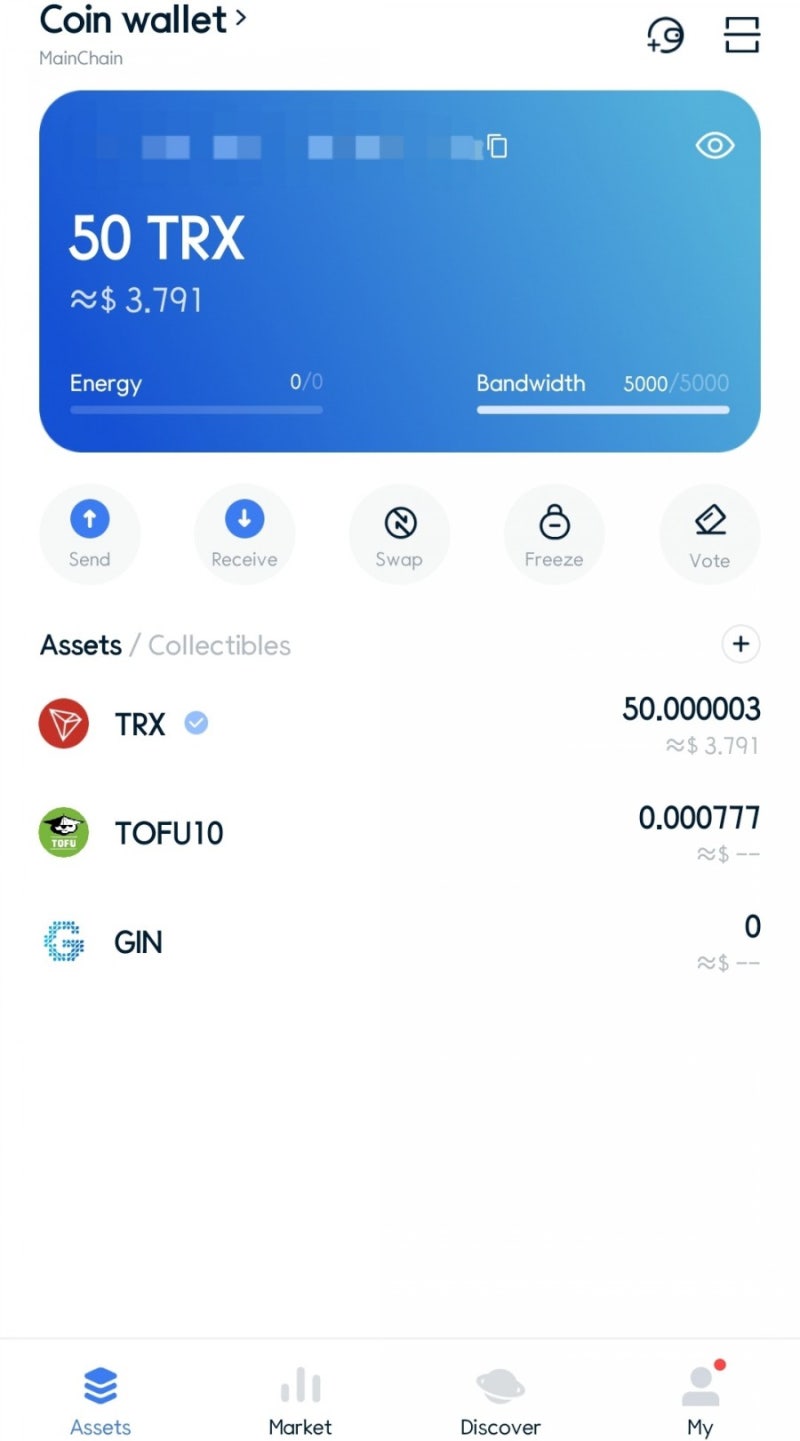
Task: Select the Freeze icon
Action: 554,519
